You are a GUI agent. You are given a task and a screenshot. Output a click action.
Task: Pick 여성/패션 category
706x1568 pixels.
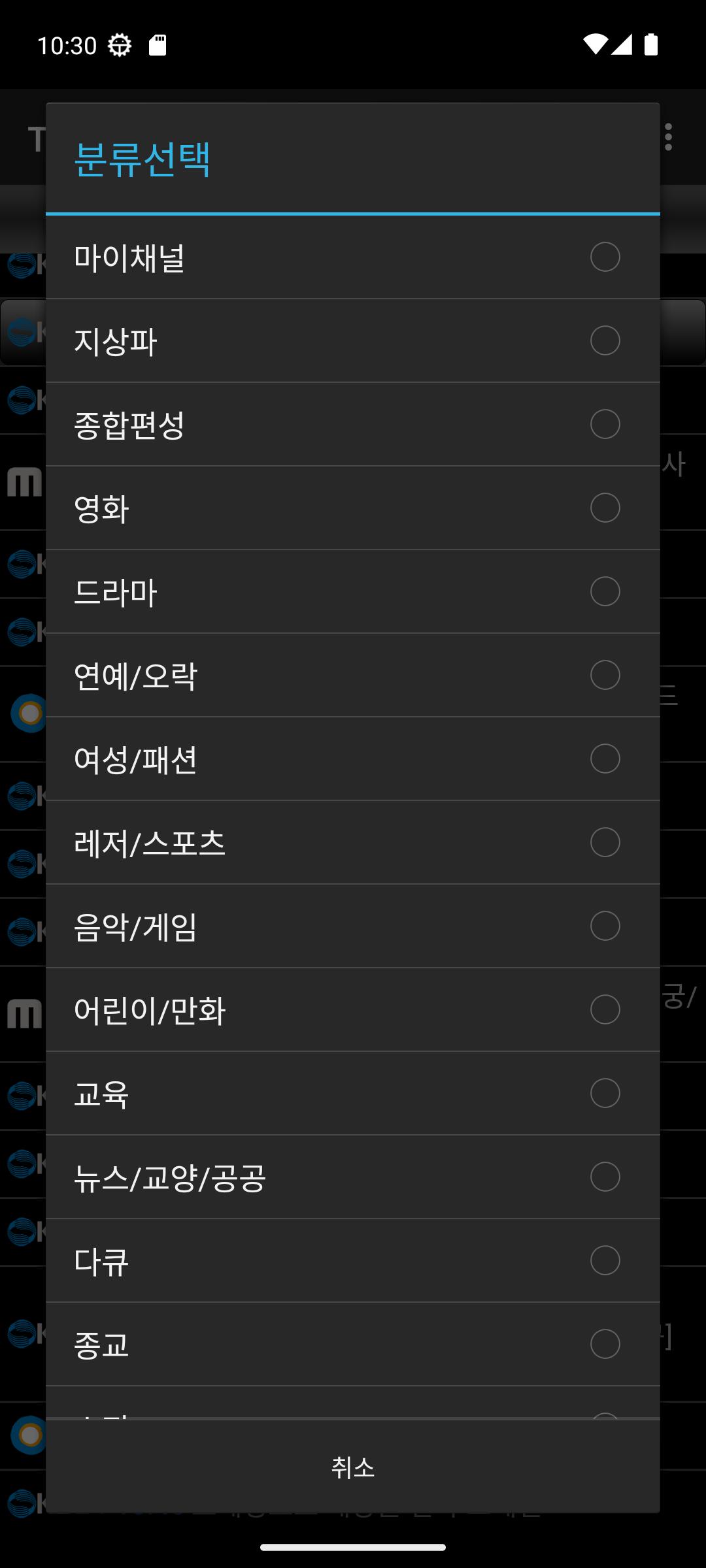(352, 759)
